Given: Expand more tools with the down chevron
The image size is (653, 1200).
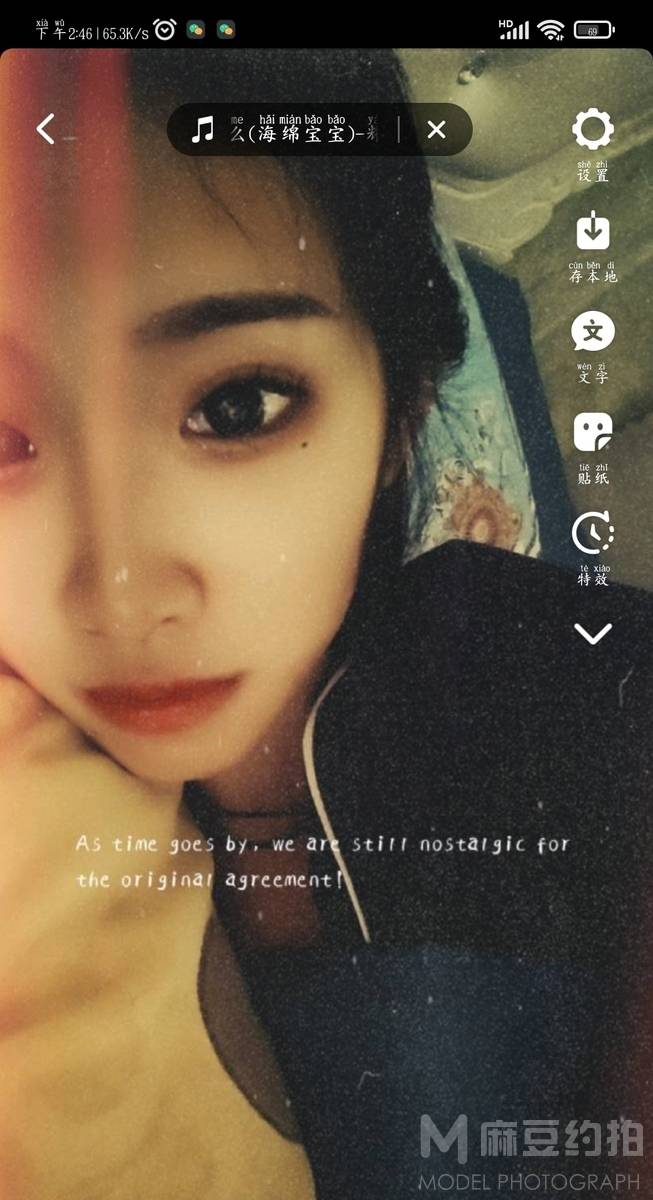Looking at the screenshot, I should coord(593,633).
